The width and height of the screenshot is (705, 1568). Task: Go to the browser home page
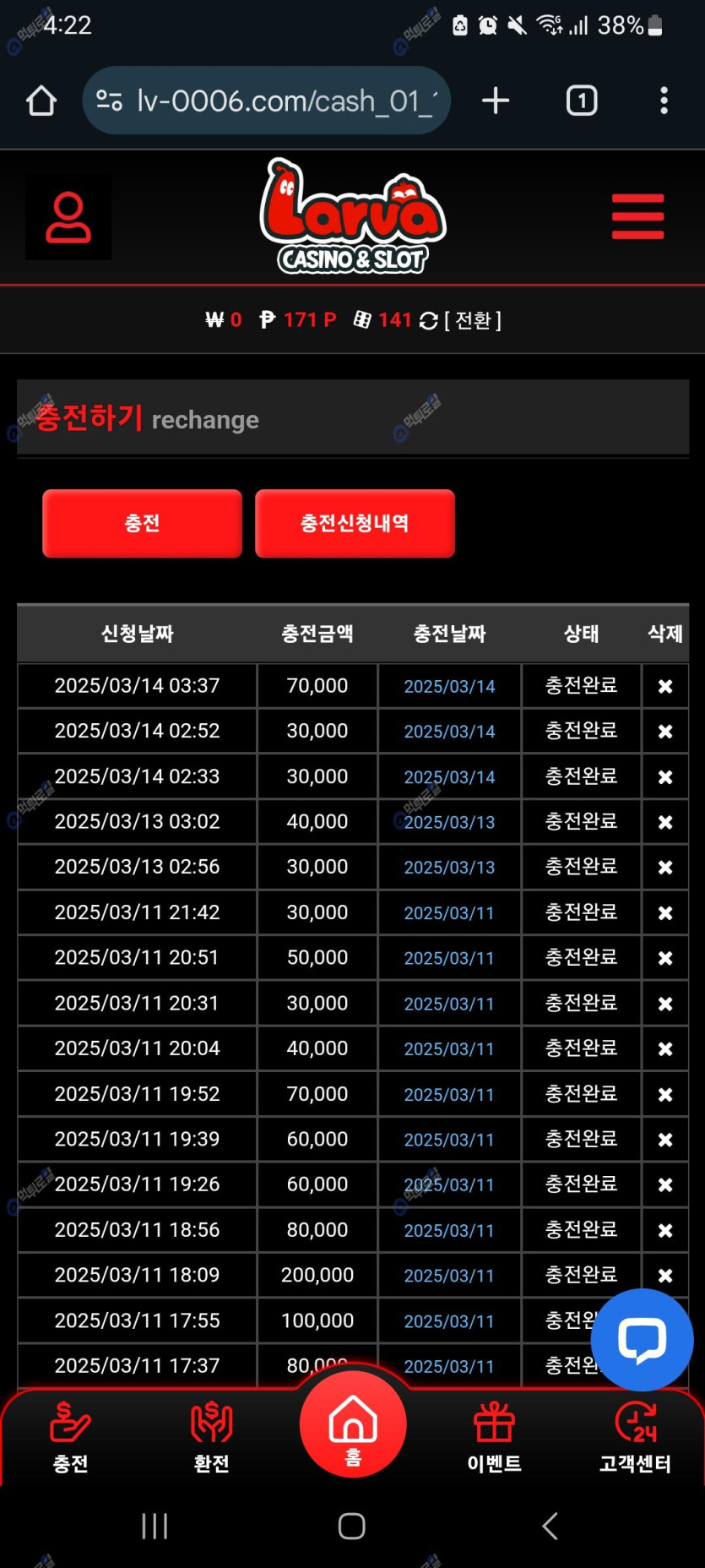coord(41,101)
